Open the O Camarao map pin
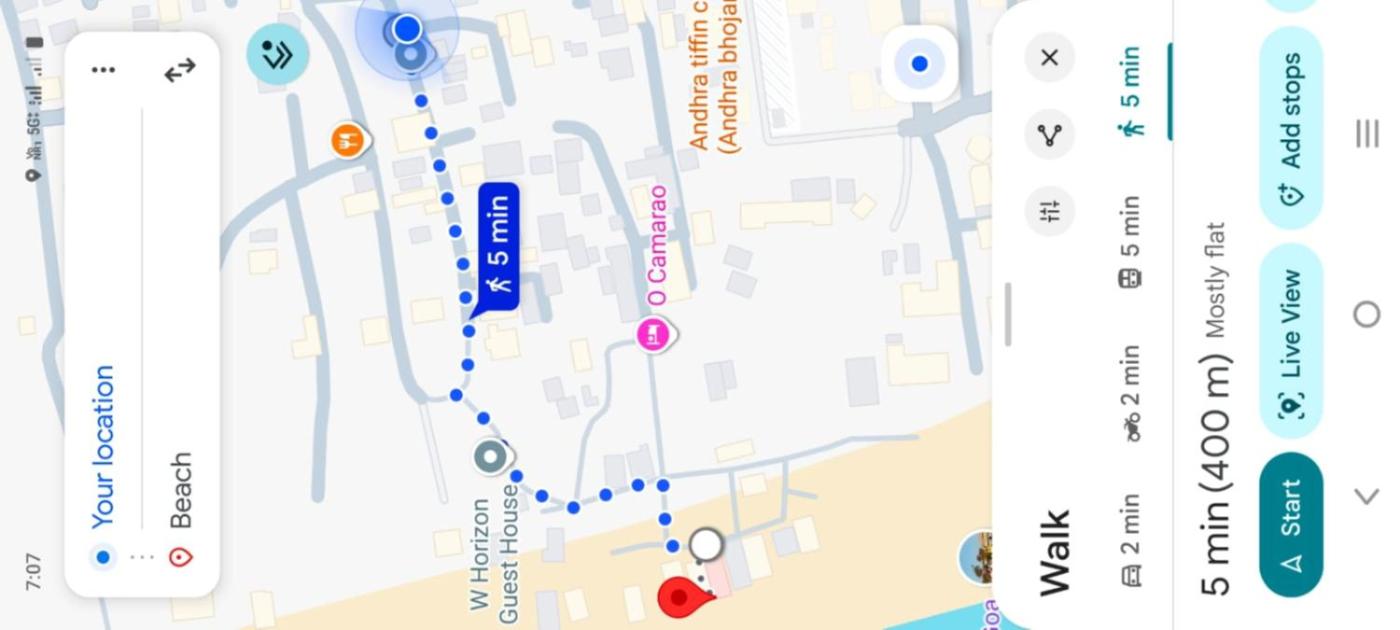Image resolution: width=1400 pixels, height=630 pixels. click(653, 334)
